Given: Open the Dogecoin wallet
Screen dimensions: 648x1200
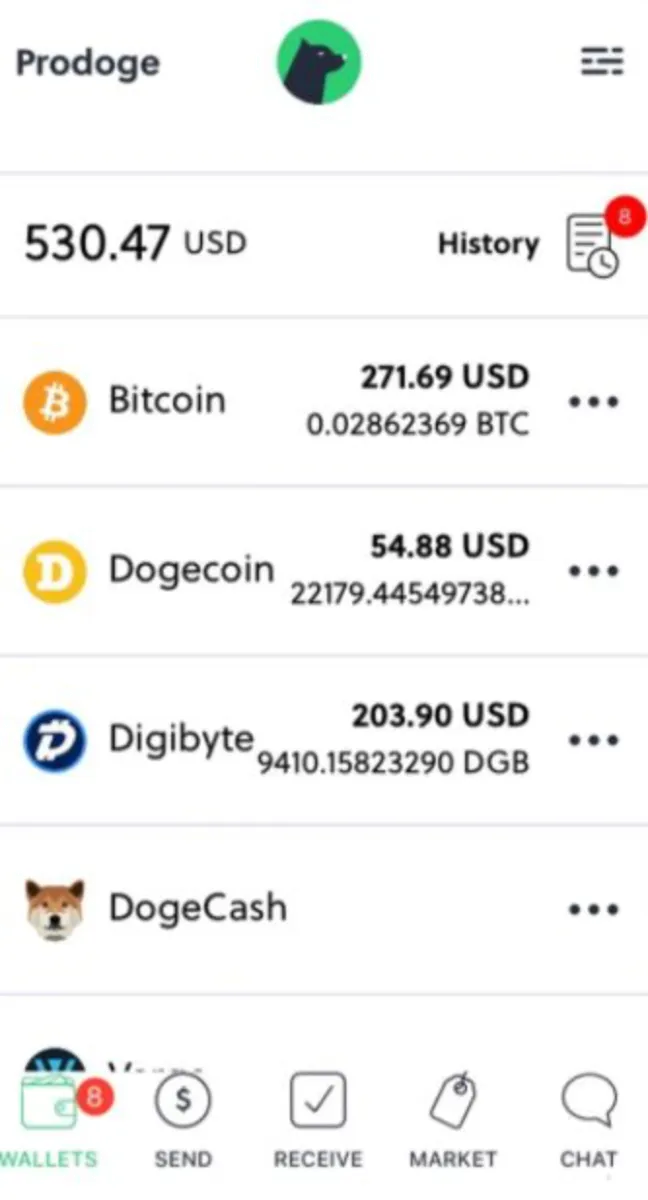Looking at the screenshot, I should pyautogui.click(x=190, y=570).
